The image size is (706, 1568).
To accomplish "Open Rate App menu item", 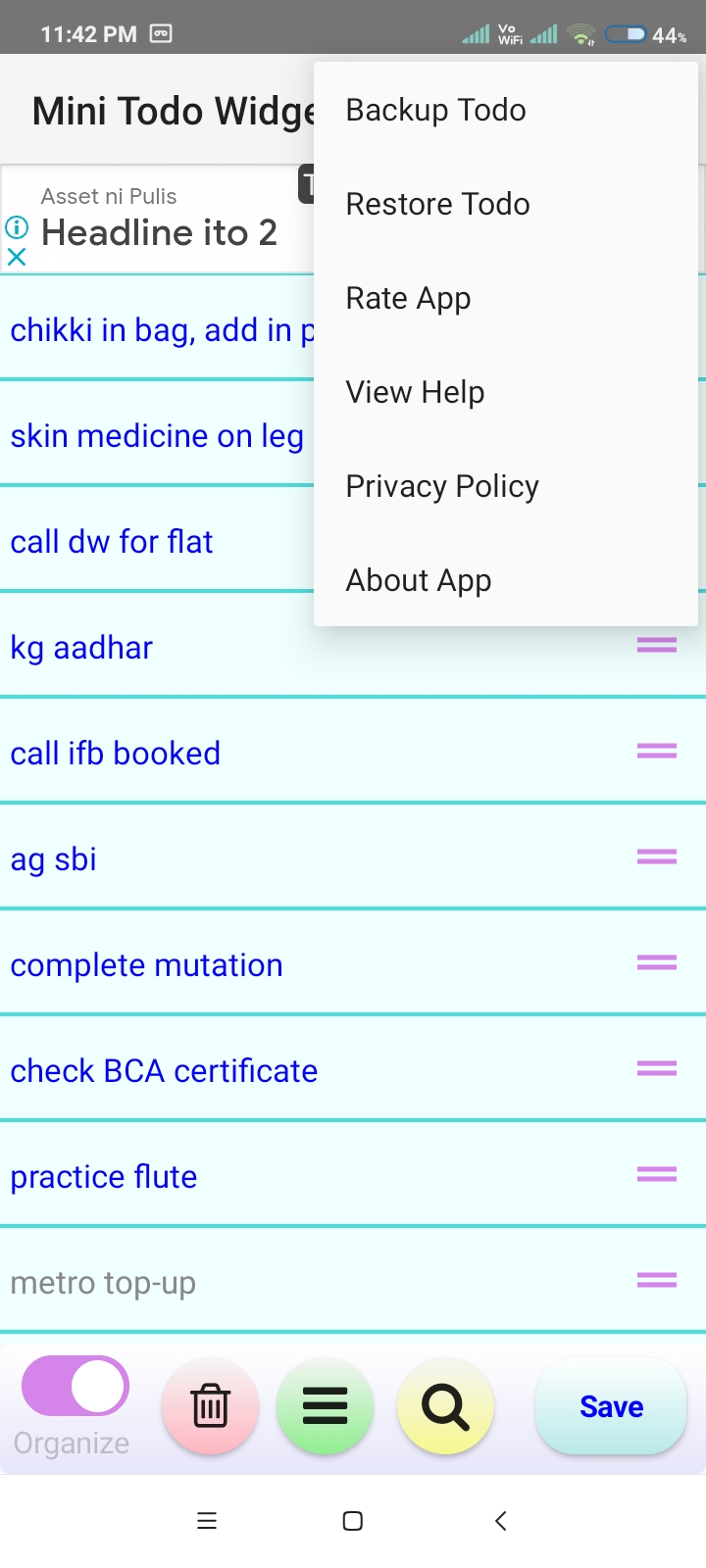I will tap(408, 299).
